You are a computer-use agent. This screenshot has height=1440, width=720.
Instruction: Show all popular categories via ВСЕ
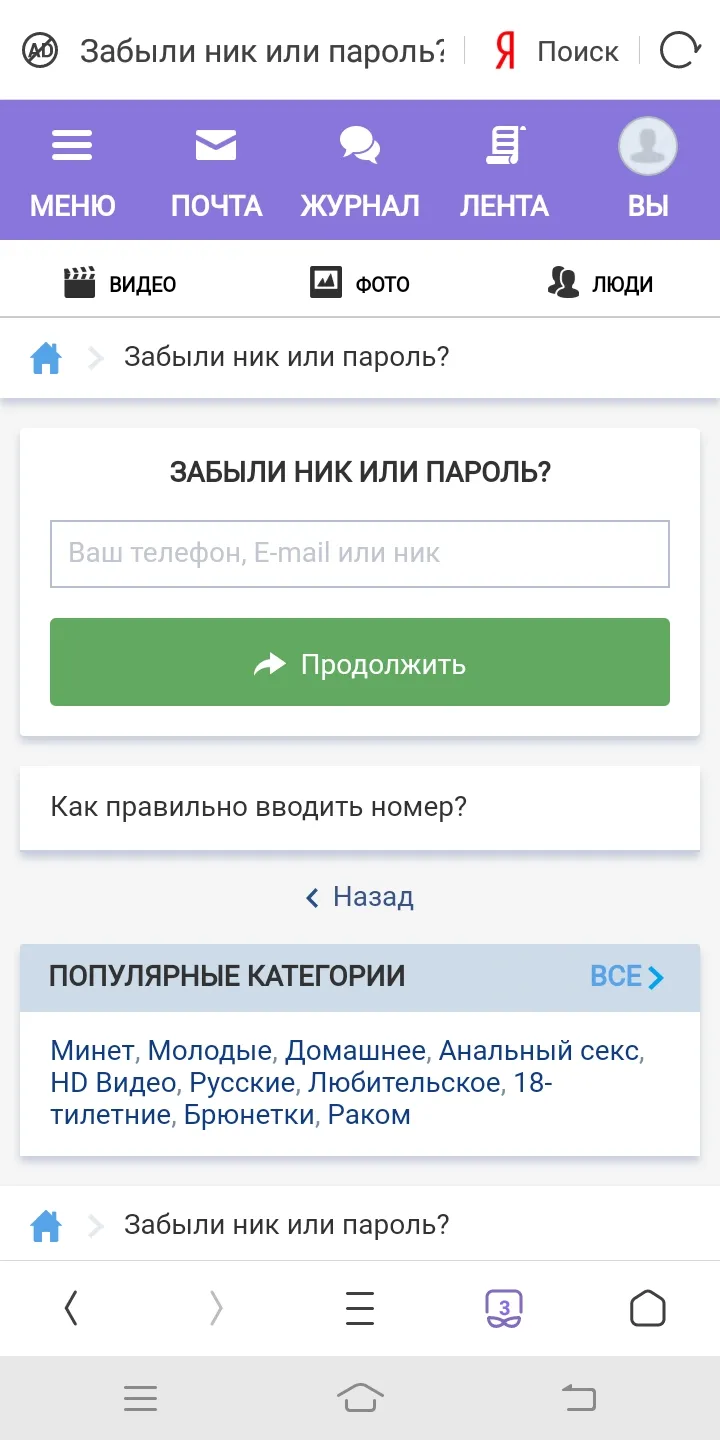[x=627, y=976]
